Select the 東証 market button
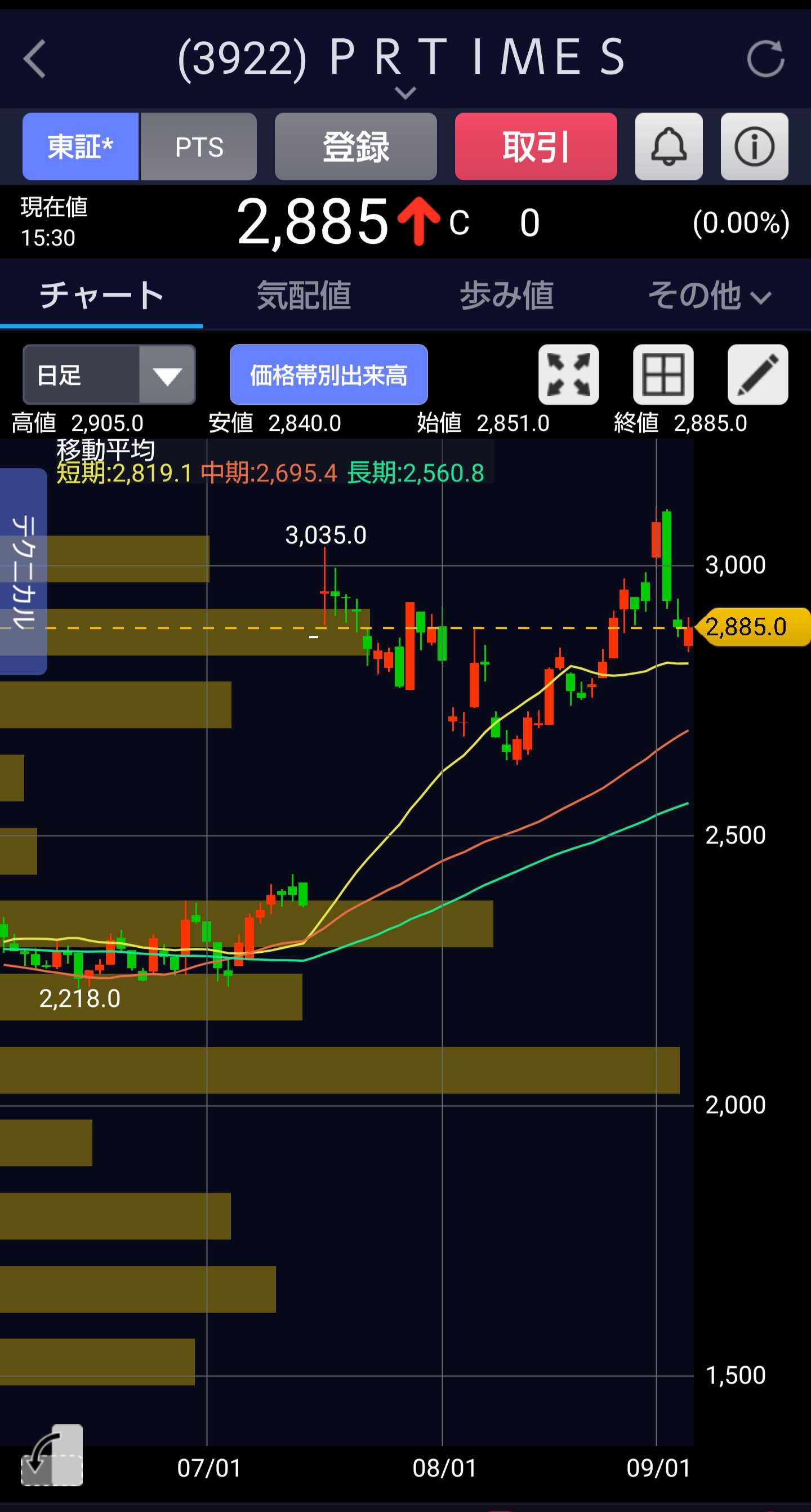811x1512 pixels. [x=81, y=147]
